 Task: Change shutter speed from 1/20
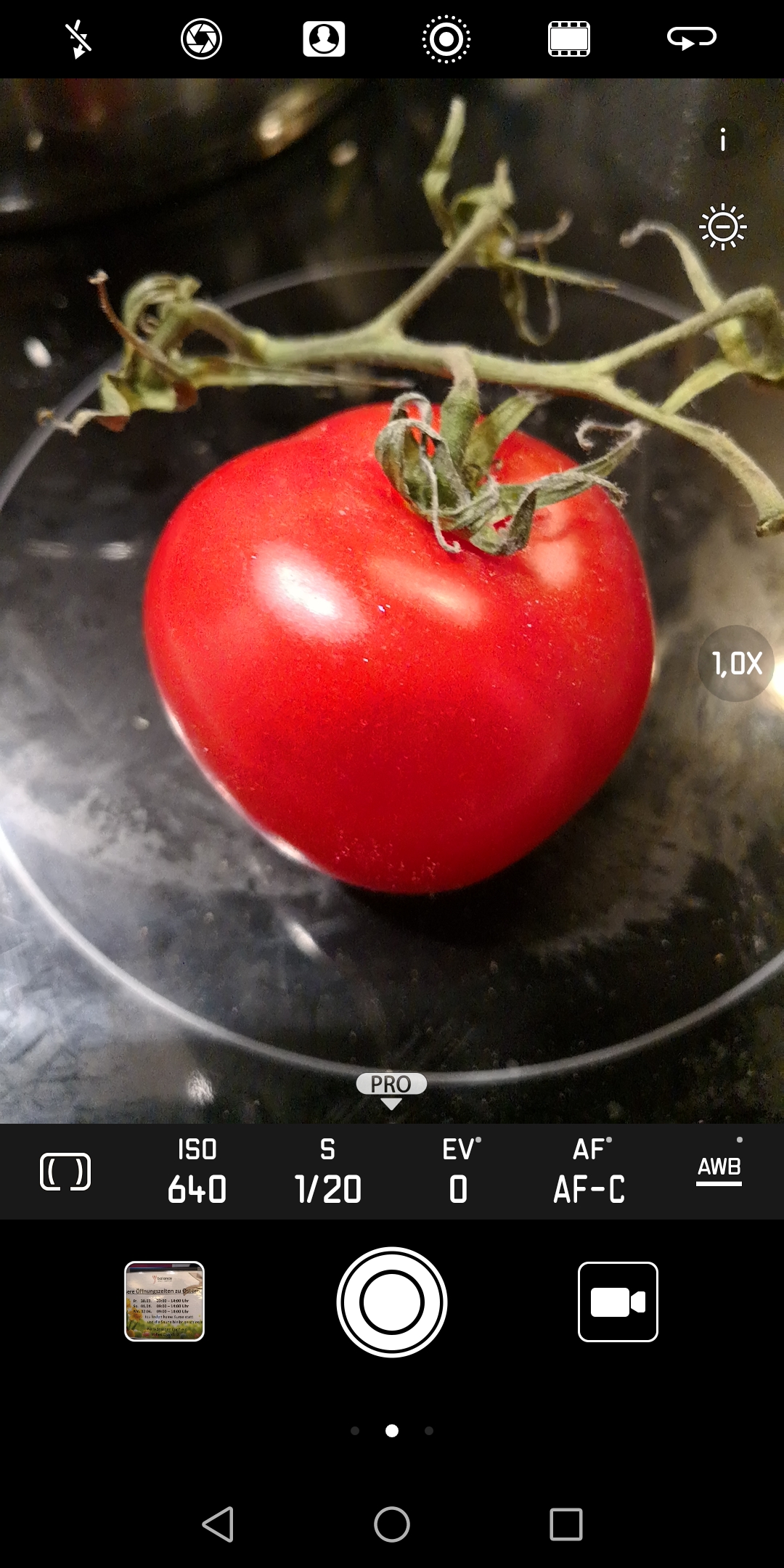(327, 1171)
